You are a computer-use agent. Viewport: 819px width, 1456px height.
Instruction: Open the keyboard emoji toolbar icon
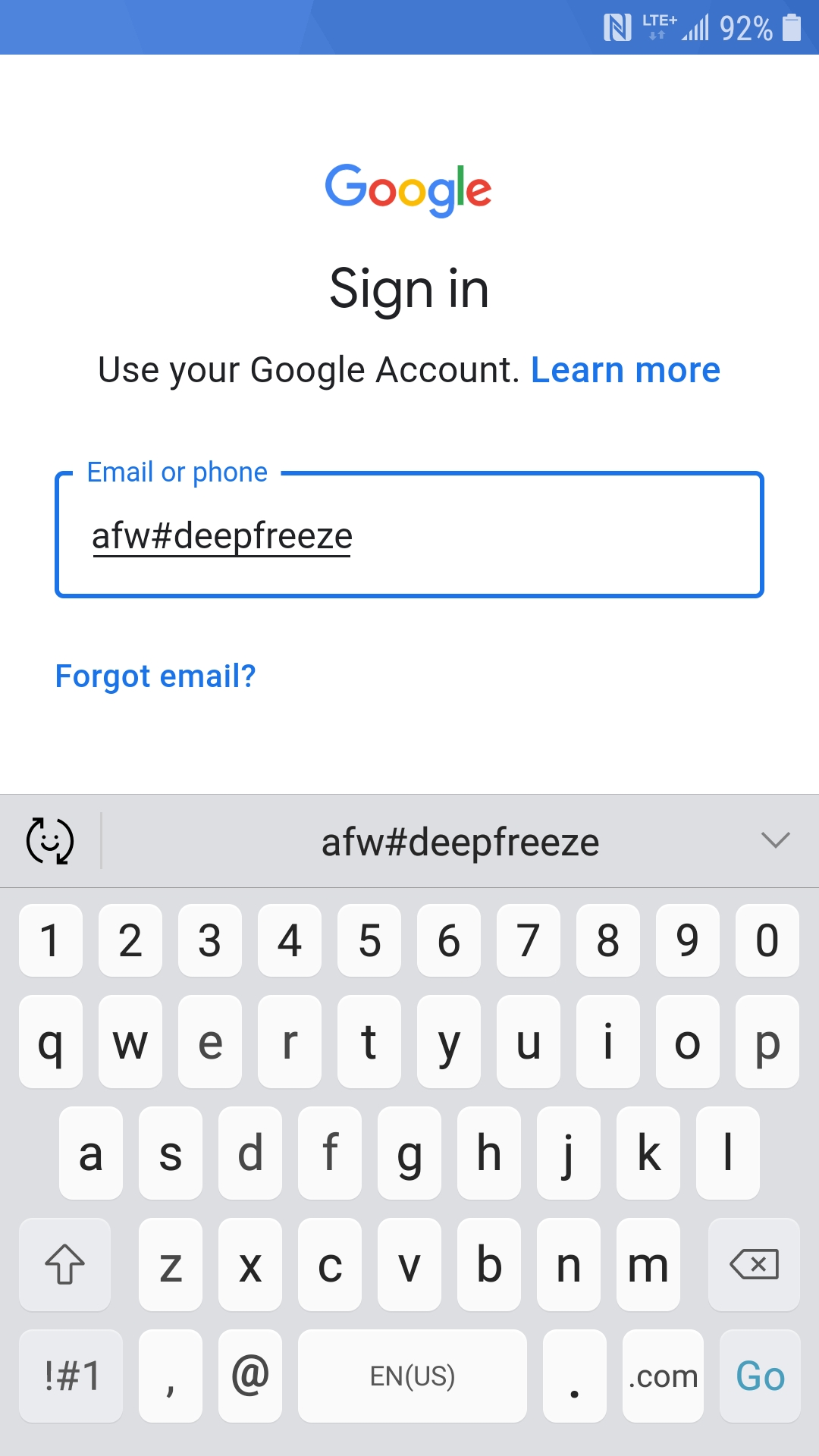50,840
